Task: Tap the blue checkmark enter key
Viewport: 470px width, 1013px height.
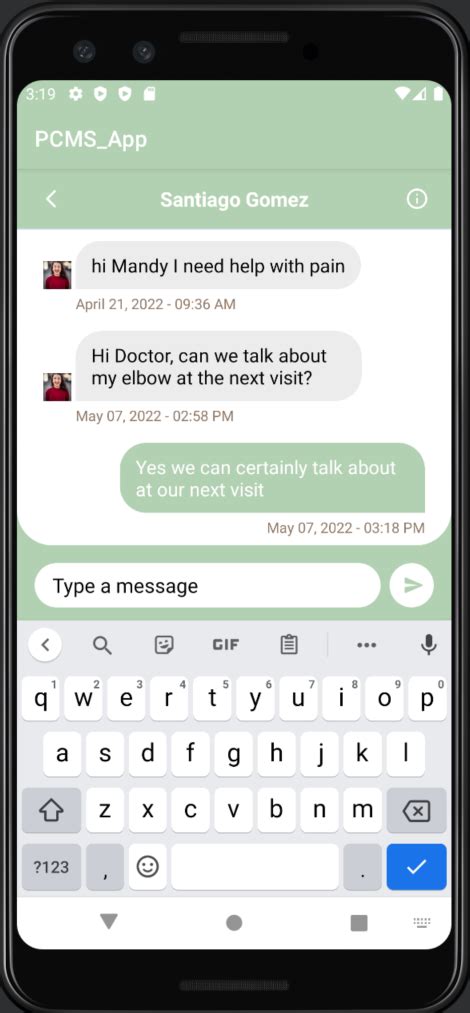Action: coord(416,867)
